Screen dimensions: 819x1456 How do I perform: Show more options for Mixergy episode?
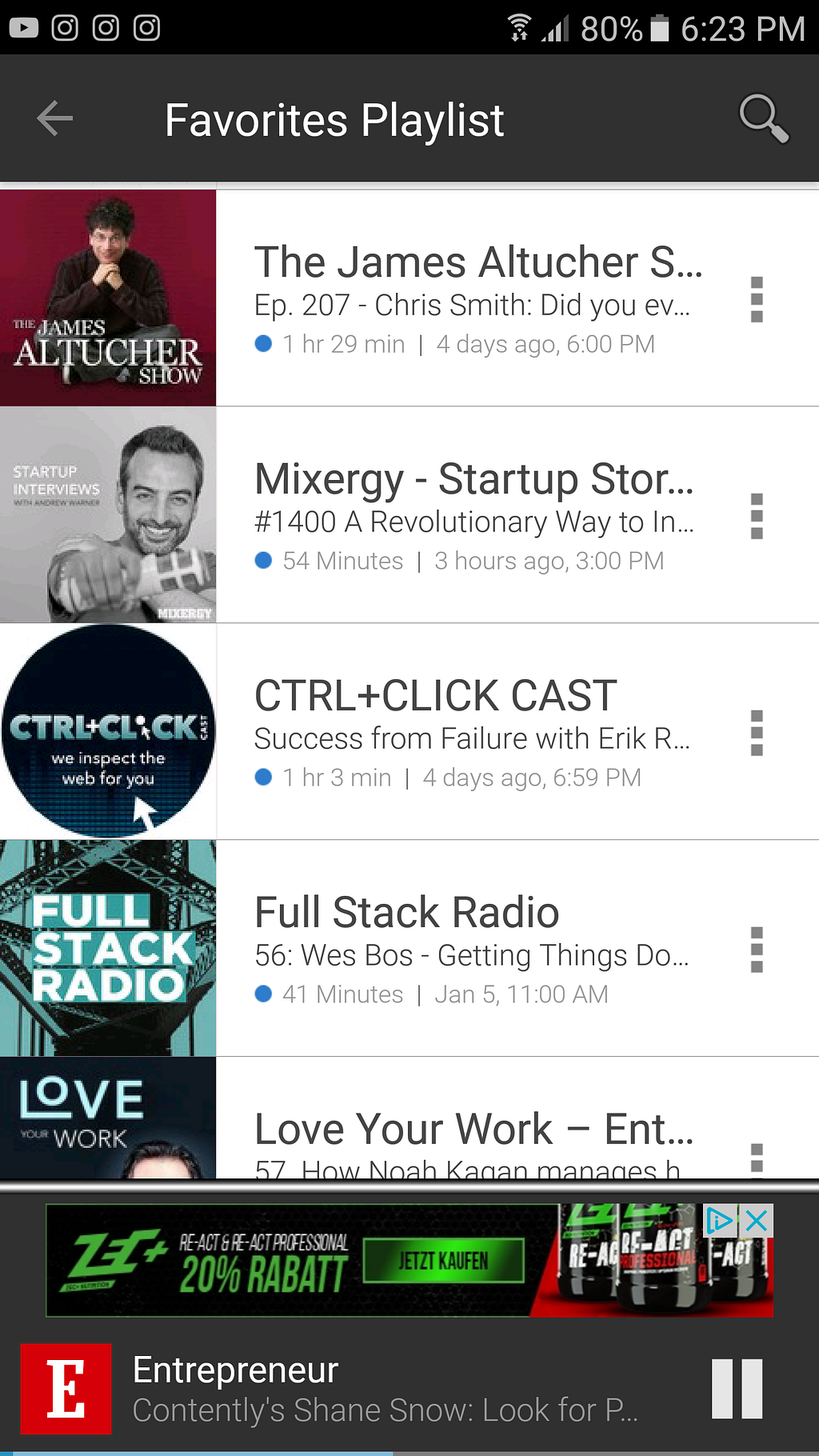(x=757, y=516)
